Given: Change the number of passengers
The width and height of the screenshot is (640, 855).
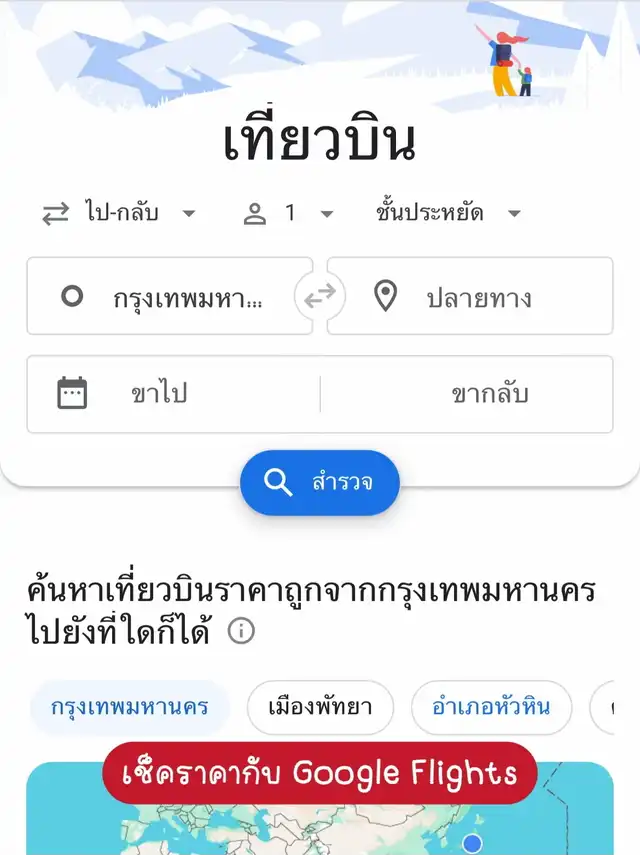Looking at the screenshot, I should tap(289, 213).
